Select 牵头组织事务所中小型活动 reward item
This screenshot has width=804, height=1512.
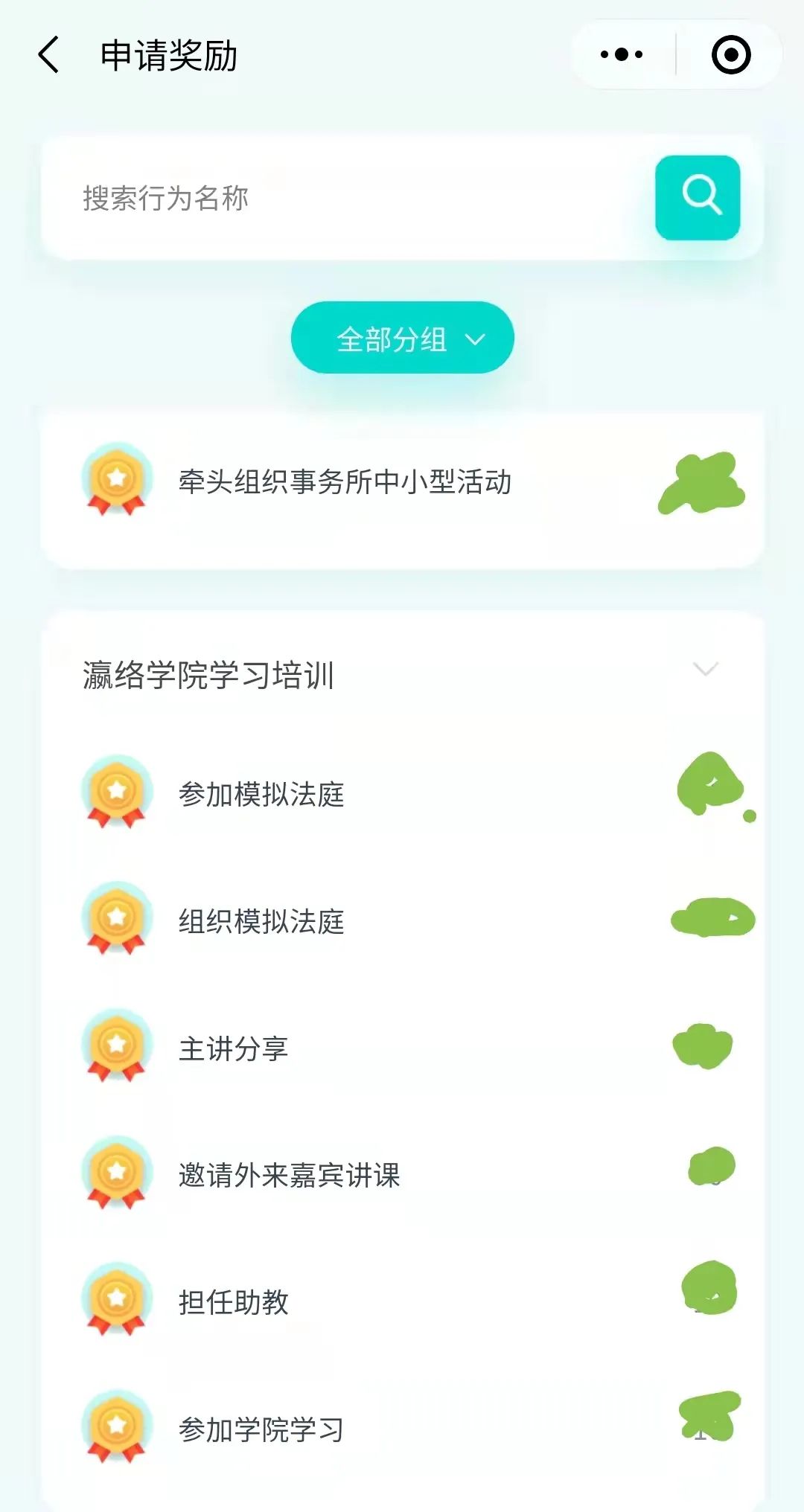345,482
